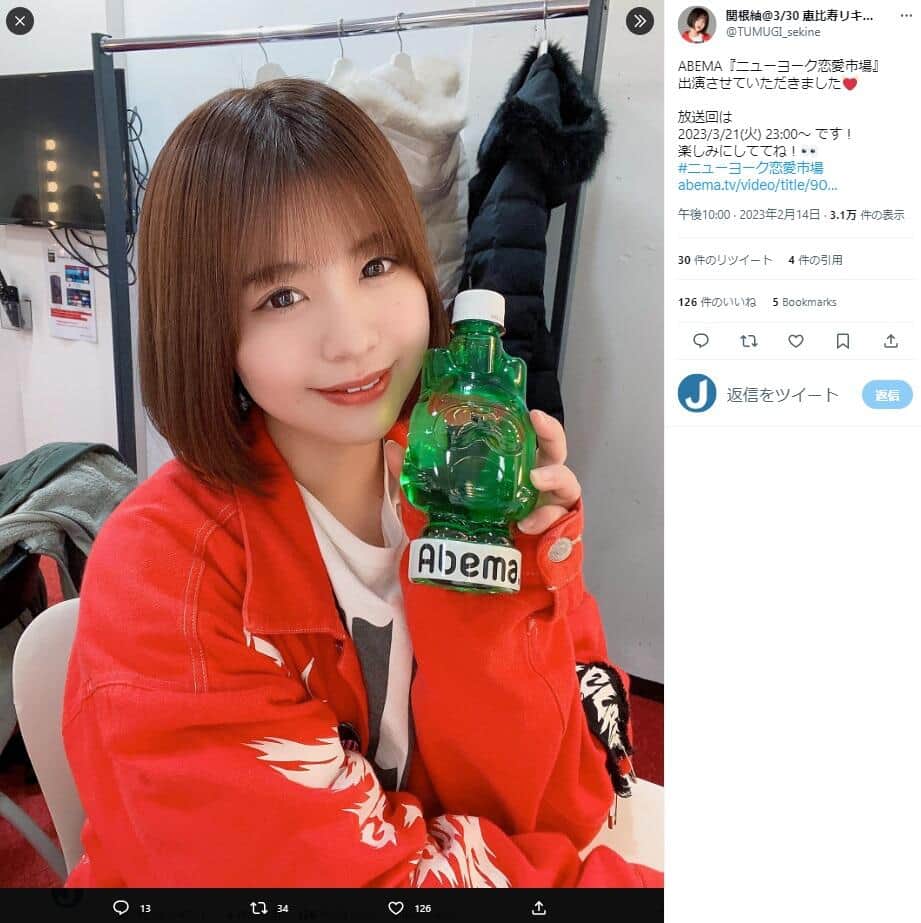Viewport: 921px width, 923px height.
Task: Open replies via the 13 comments icon
Action: [x=121, y=907]
